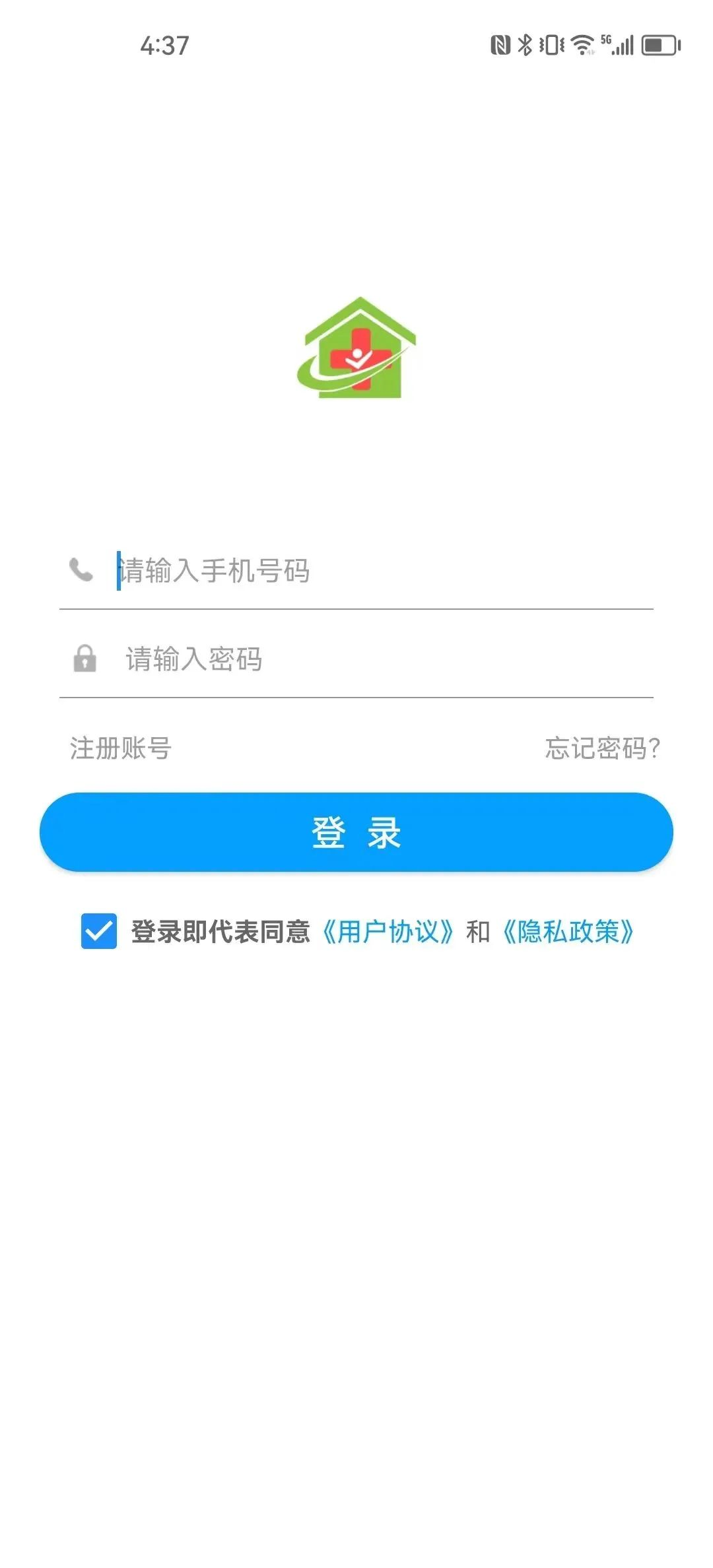This screenshot has width=713, height=1568.
Task: Toggle the blue checkmark next to 登录即代表同意
Action: coord(98,930)
